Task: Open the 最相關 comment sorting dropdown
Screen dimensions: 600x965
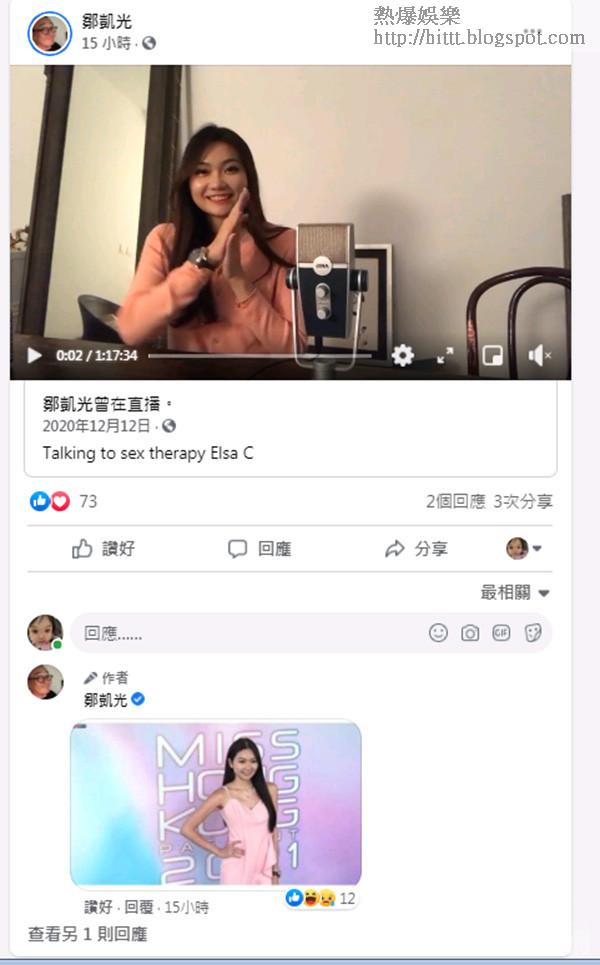Action: (x=515, y=593)
